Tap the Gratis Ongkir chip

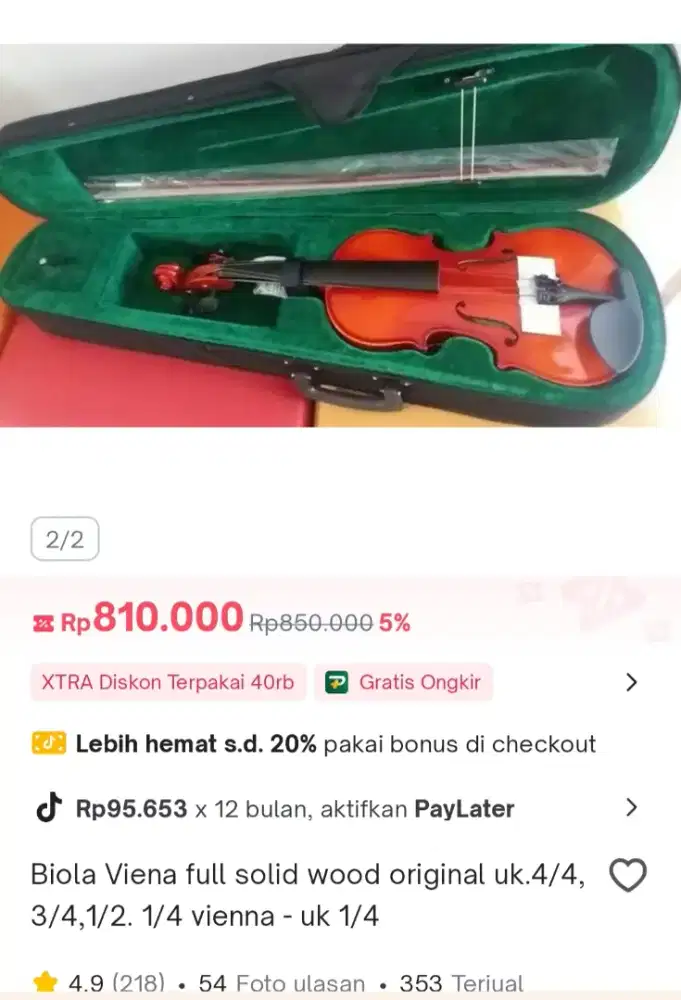click(404, 683)
